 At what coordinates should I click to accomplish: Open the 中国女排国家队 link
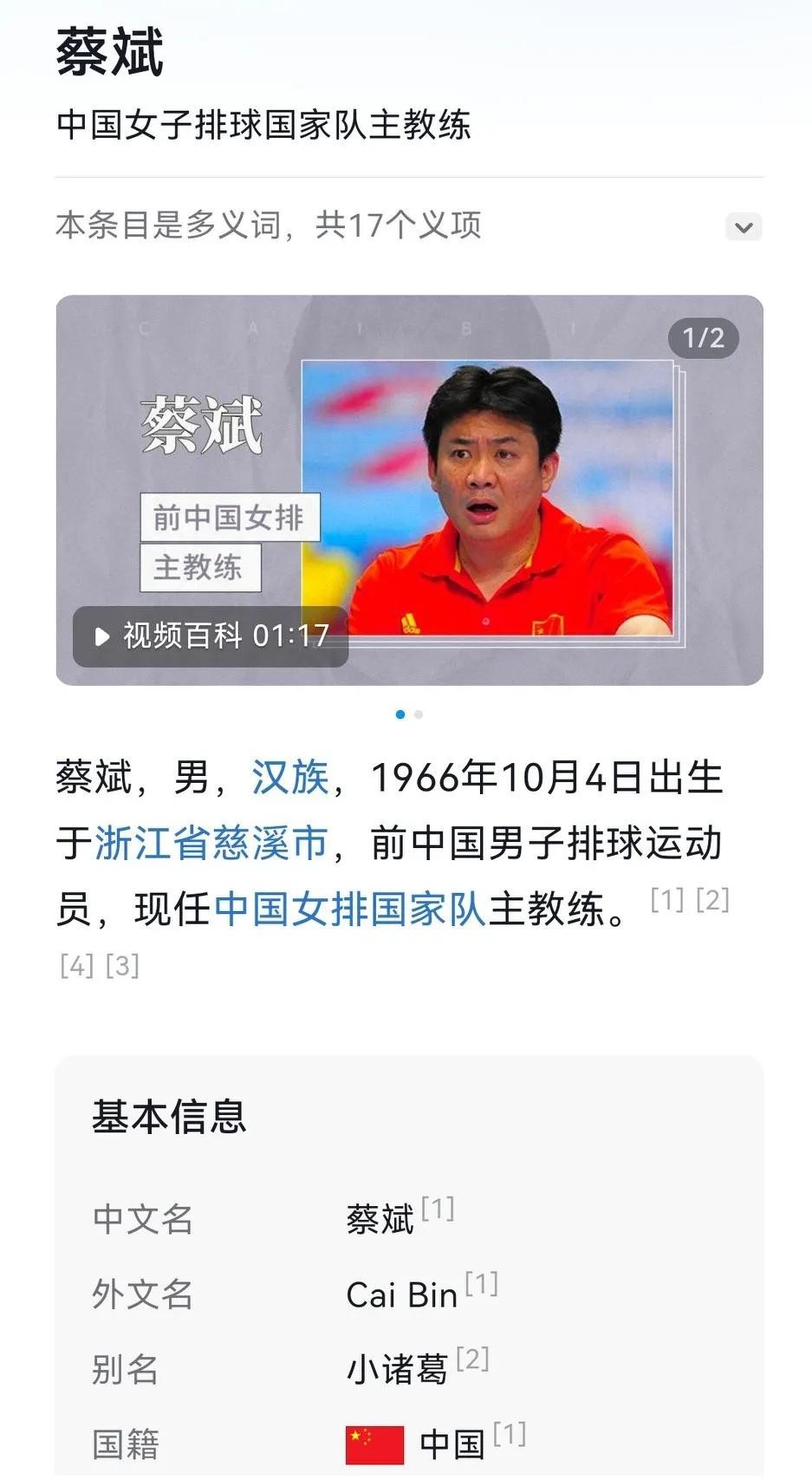pos(349,909)
